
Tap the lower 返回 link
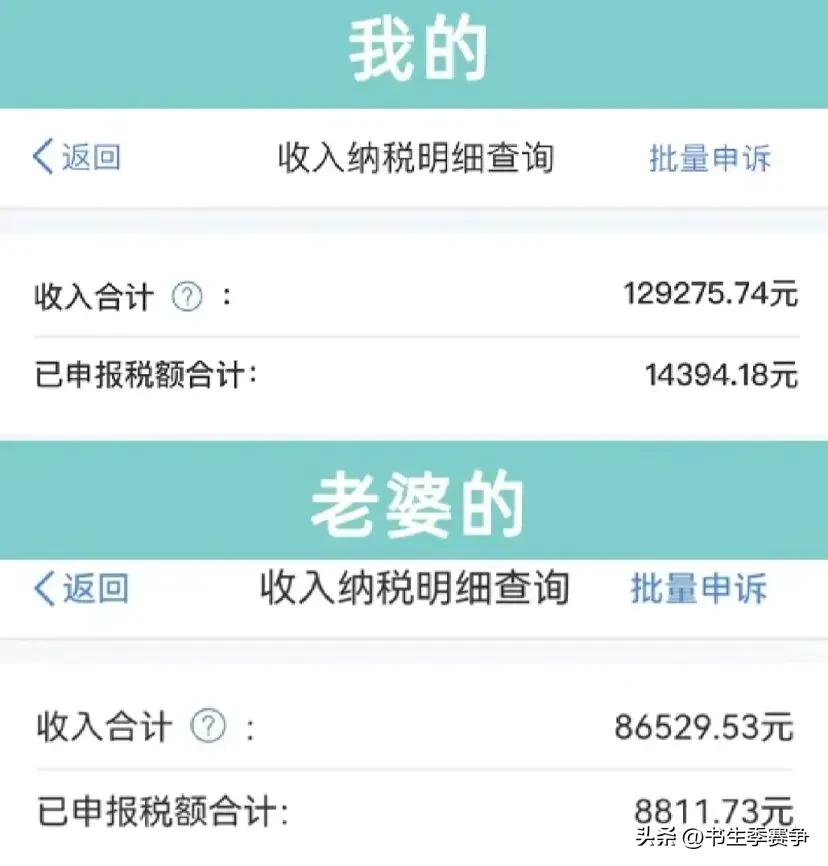(x=93, y=590)
